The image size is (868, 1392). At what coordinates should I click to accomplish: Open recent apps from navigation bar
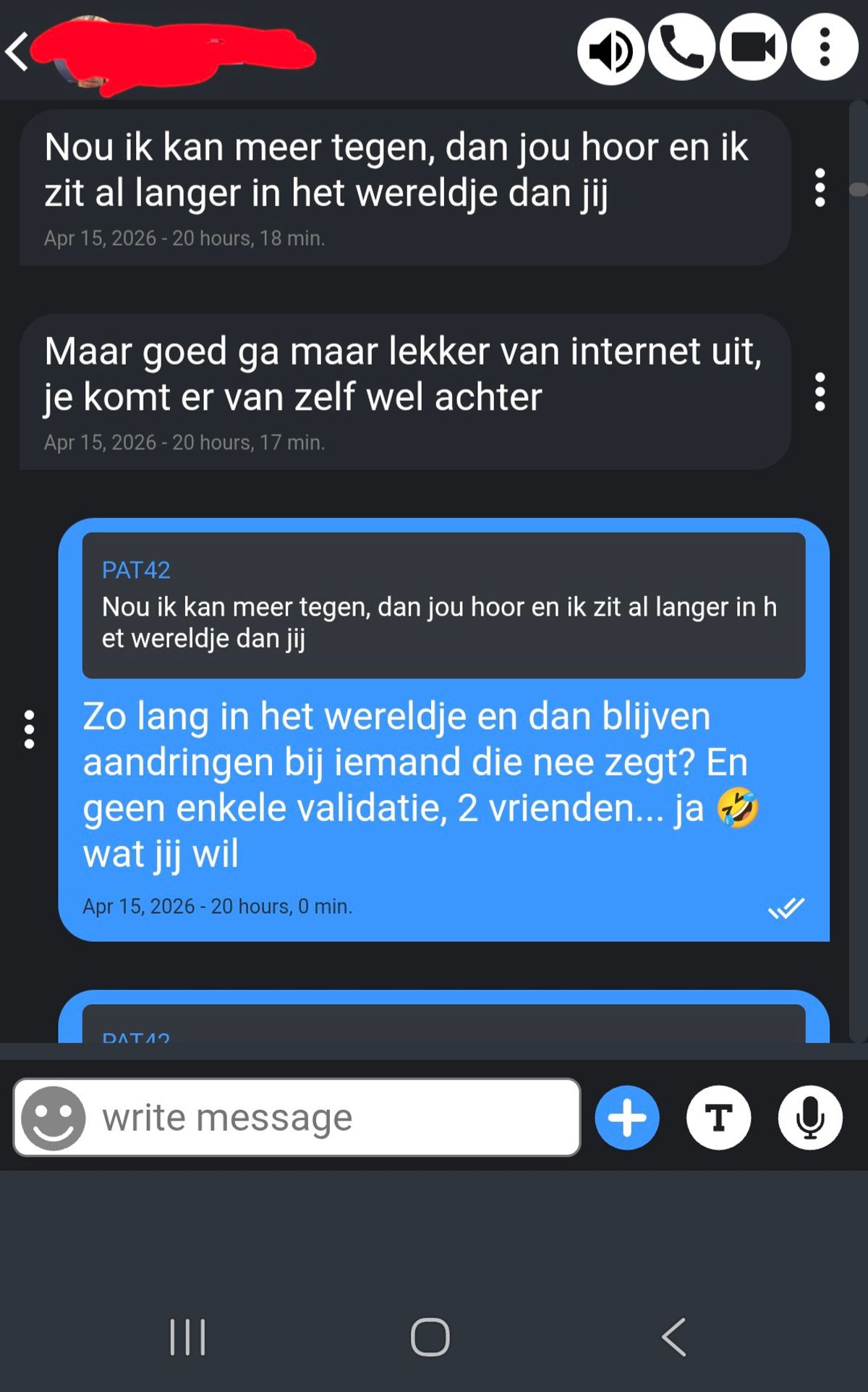[187, 1337]
